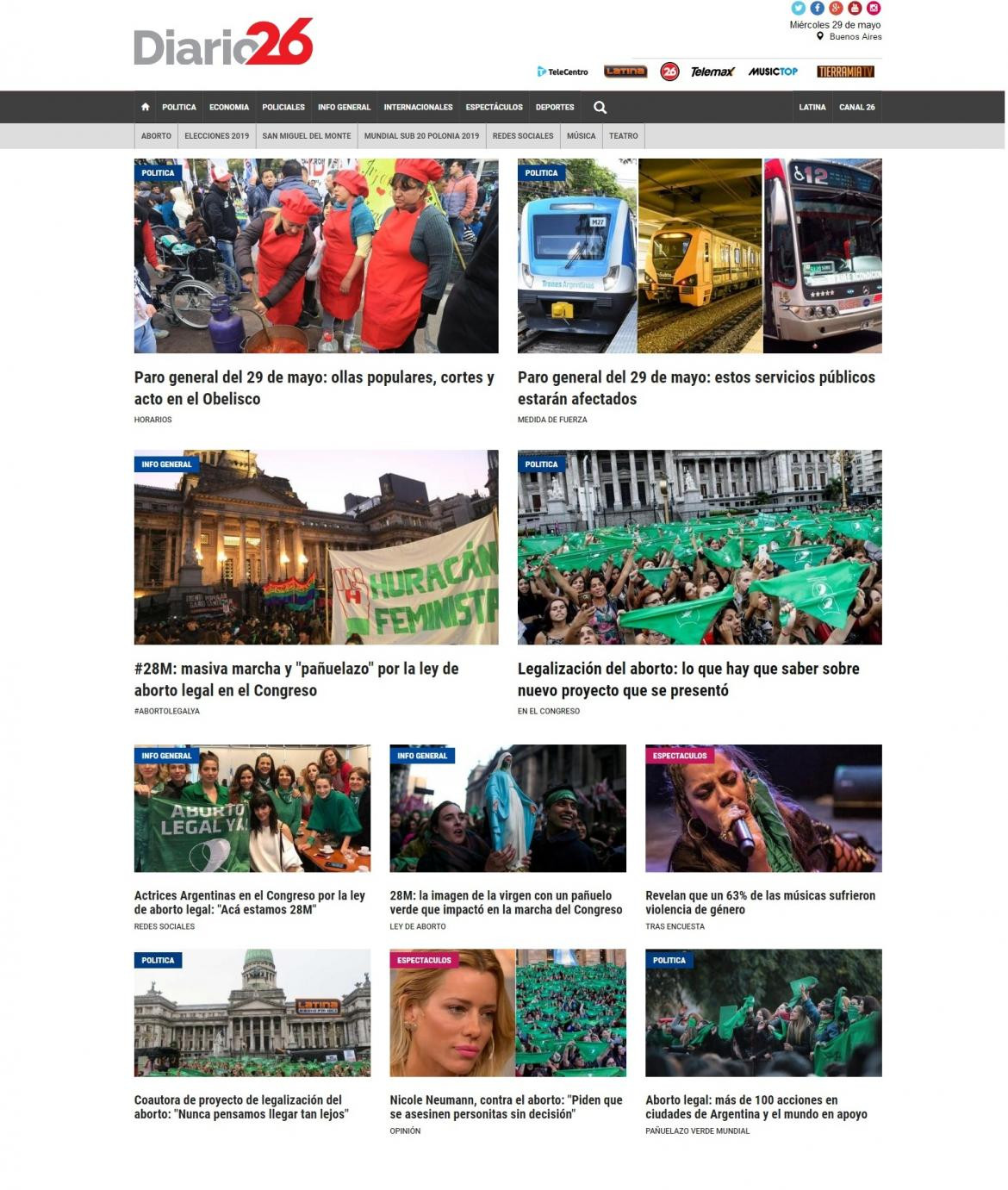Go to the home page icon
1008x1190 pixels.
coord(145,108)
